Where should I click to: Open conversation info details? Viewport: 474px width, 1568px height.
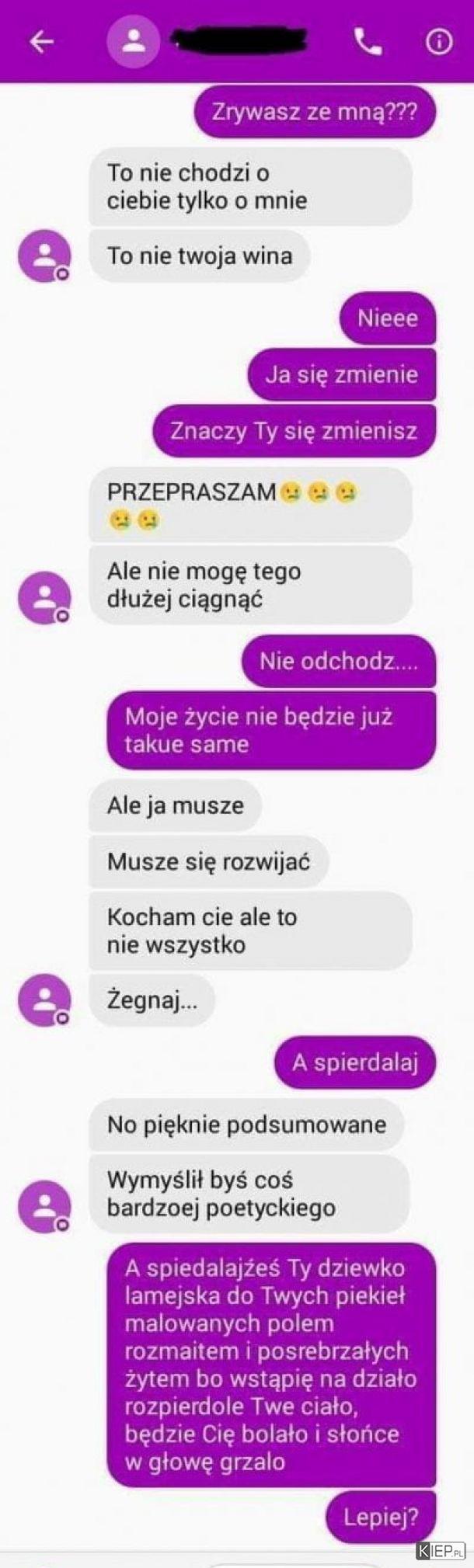tap(438, 42)
